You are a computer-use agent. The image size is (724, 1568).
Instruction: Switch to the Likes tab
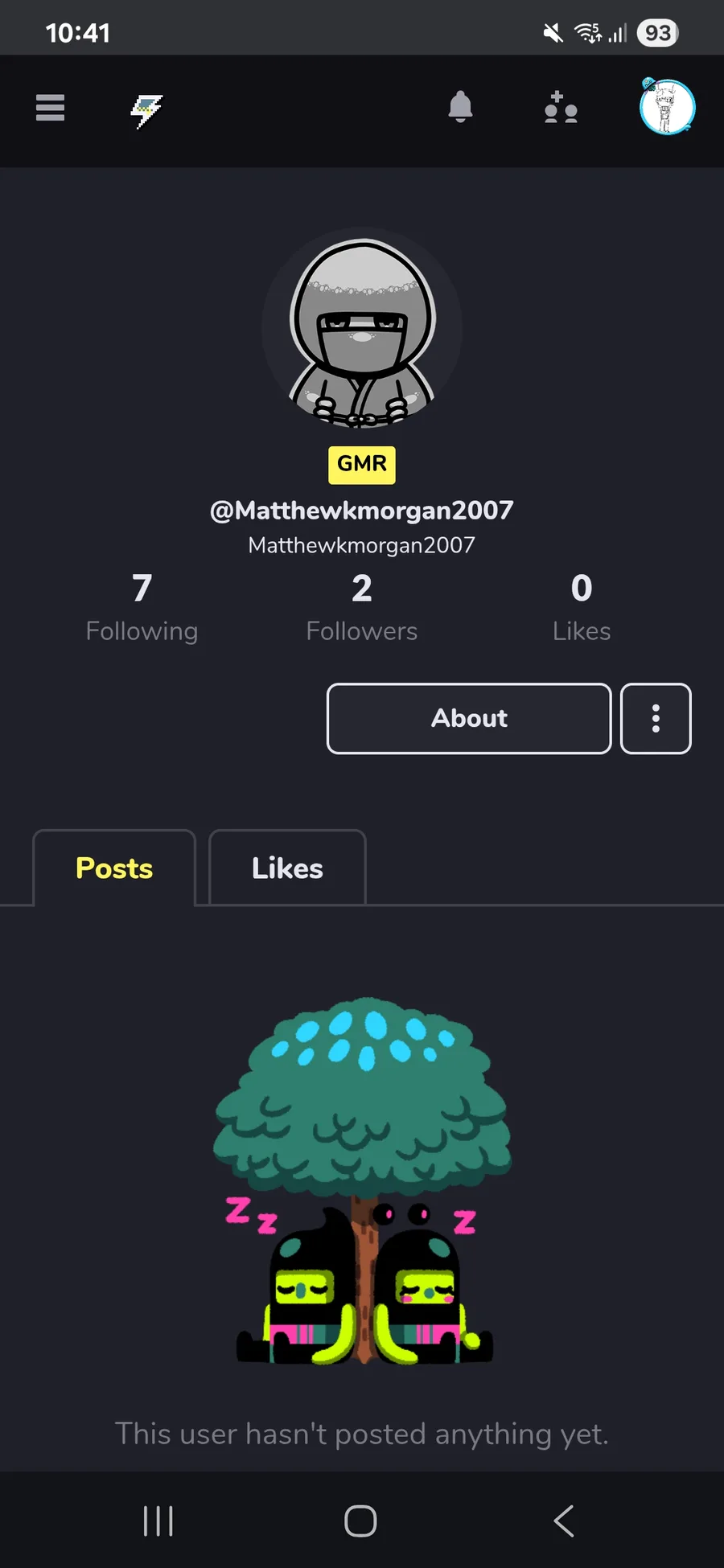(x=287, y=868)
